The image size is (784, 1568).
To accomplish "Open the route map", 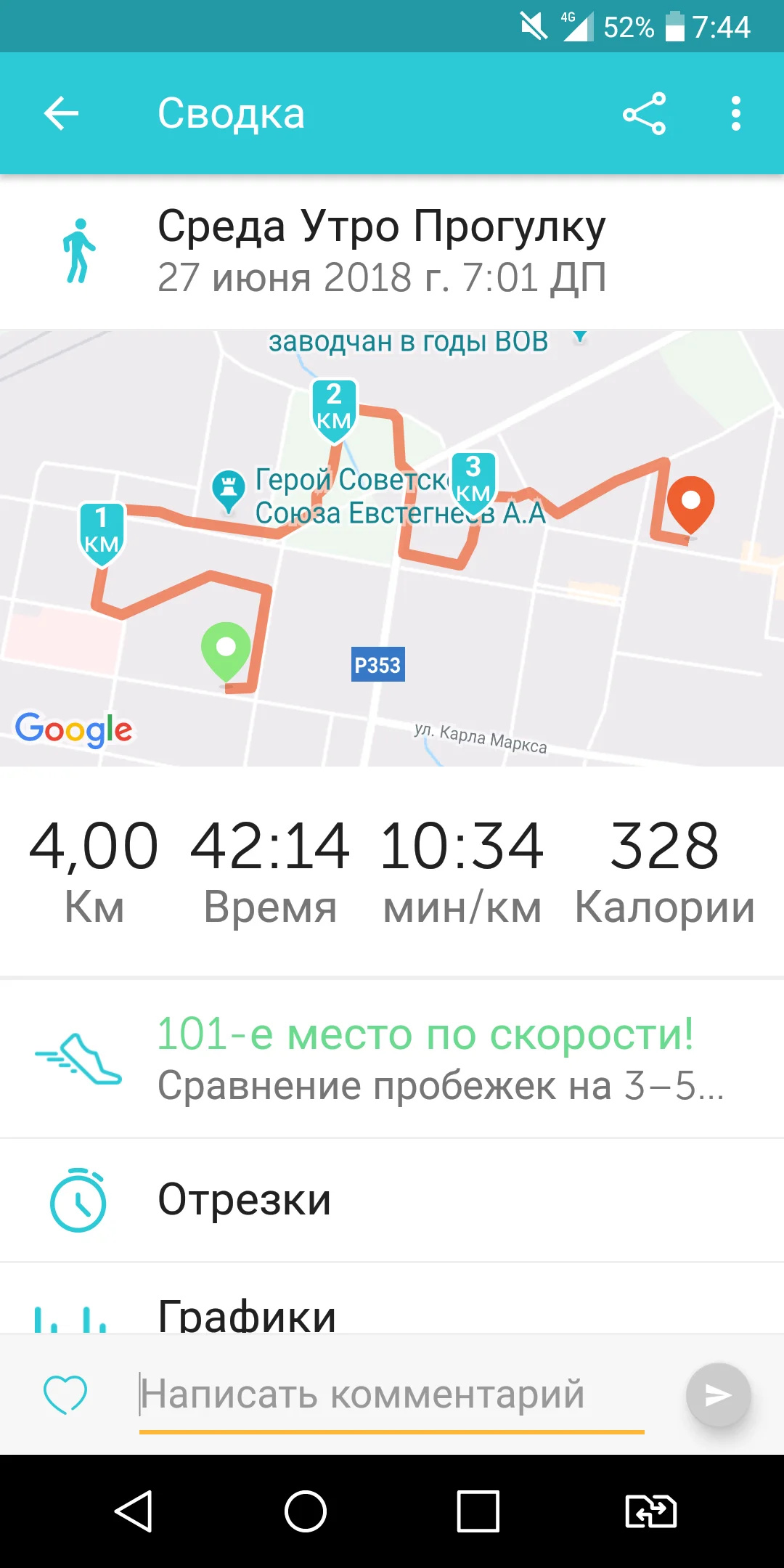I will click(x=392, y=548).
